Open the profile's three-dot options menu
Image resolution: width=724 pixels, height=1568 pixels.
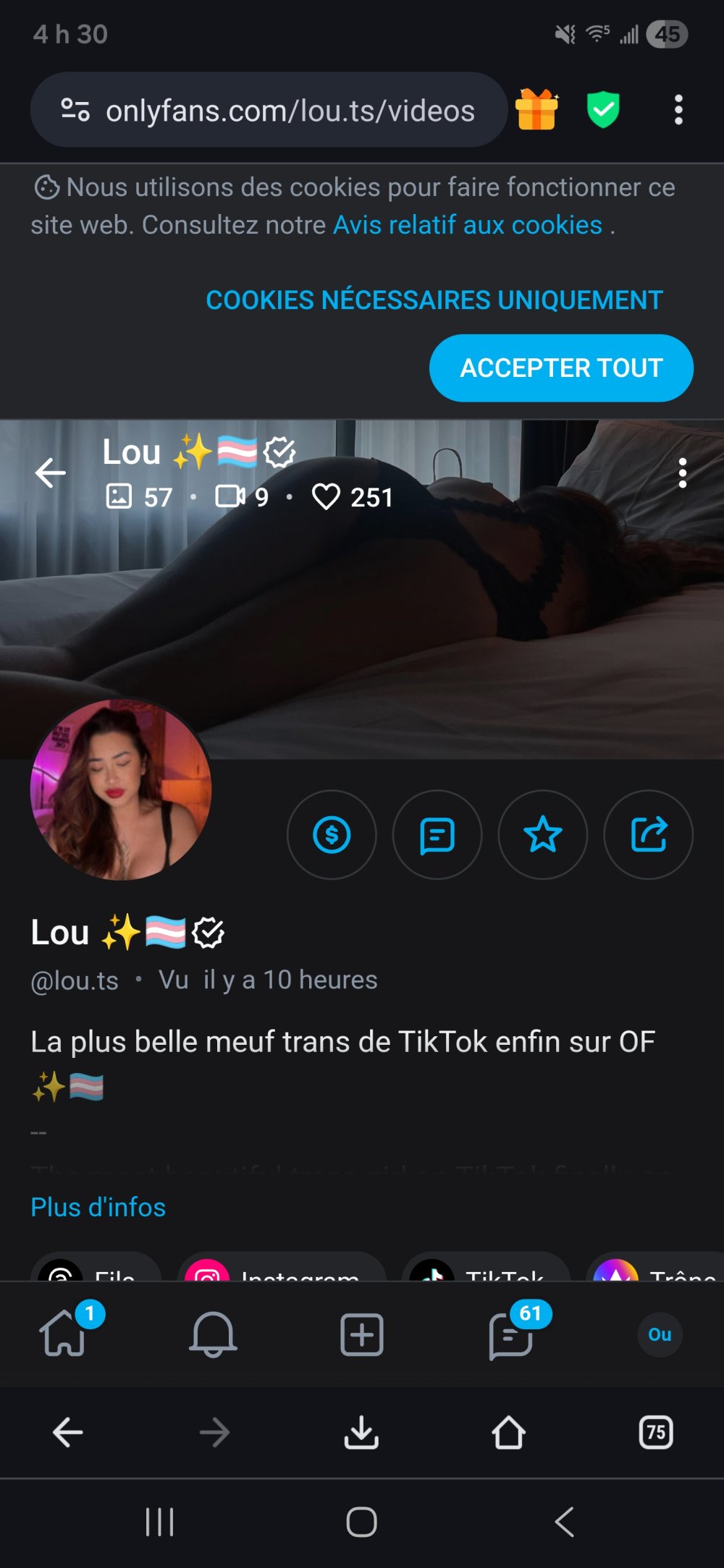pyautogui.click(x=682, y=473)
